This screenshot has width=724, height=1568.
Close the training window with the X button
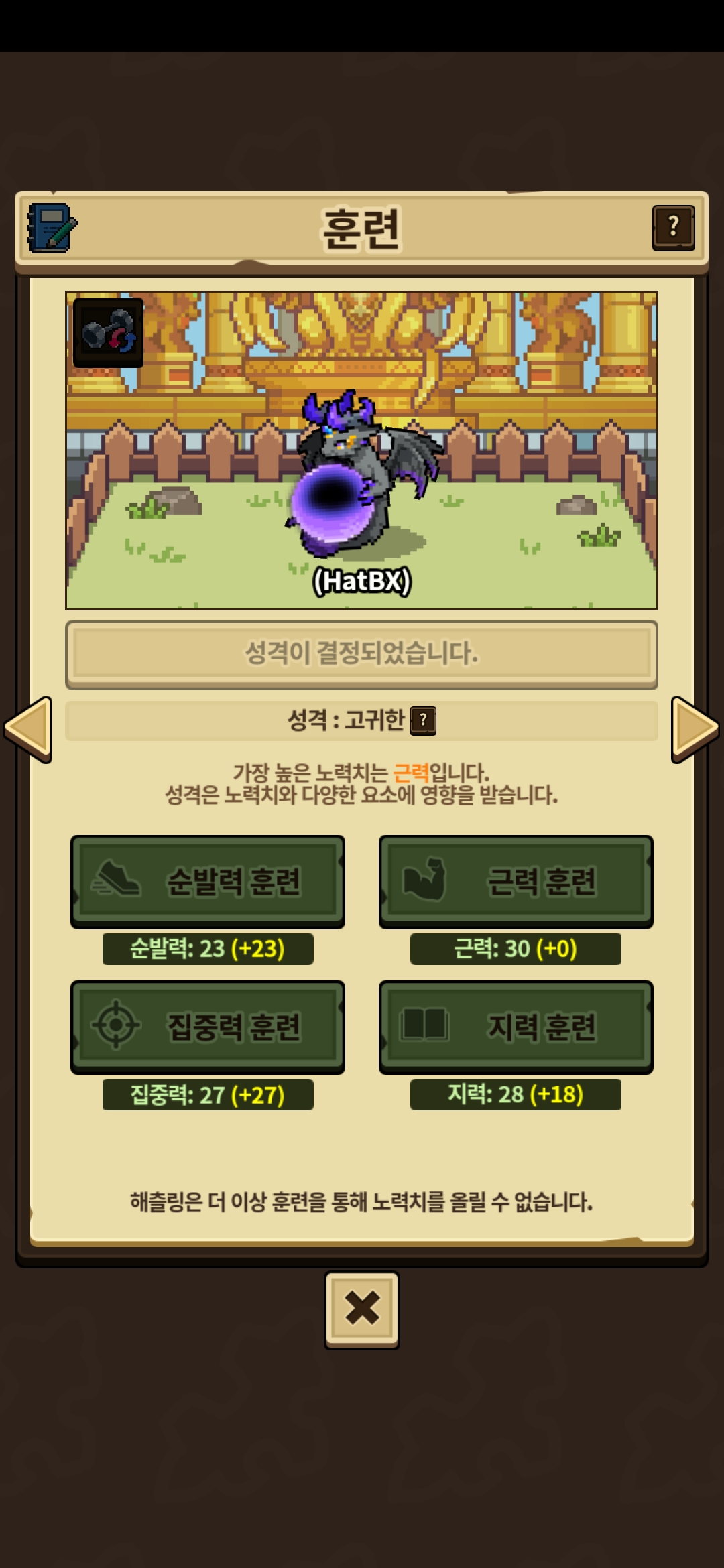[362, 1310]
